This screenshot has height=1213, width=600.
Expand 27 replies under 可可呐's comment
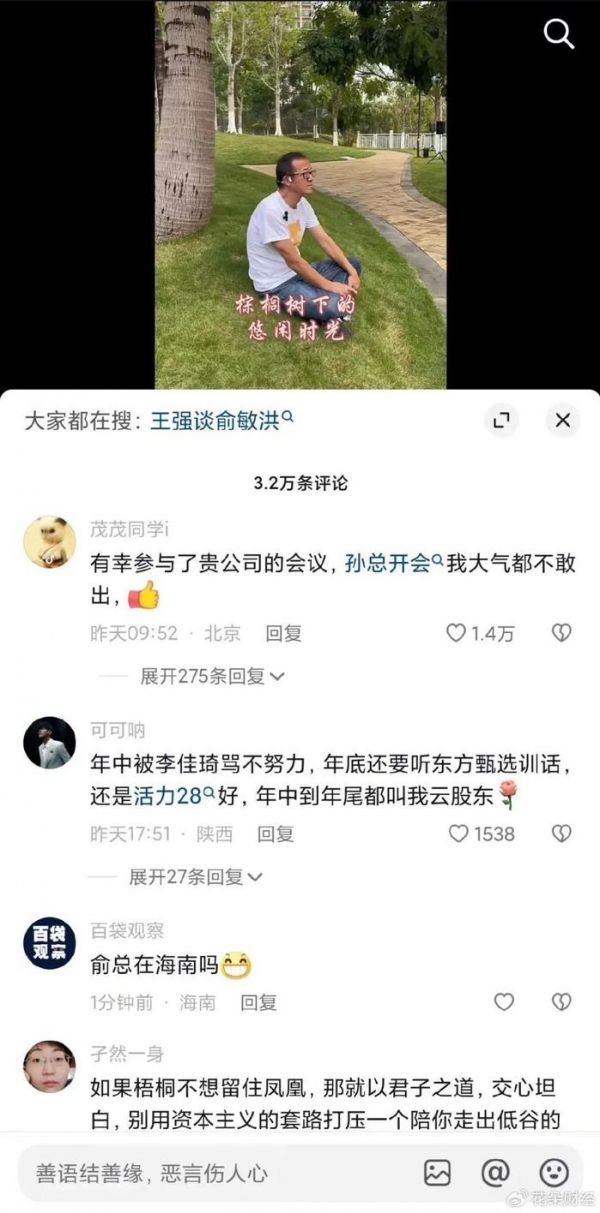pyautogui.click(x=196, y=877)
